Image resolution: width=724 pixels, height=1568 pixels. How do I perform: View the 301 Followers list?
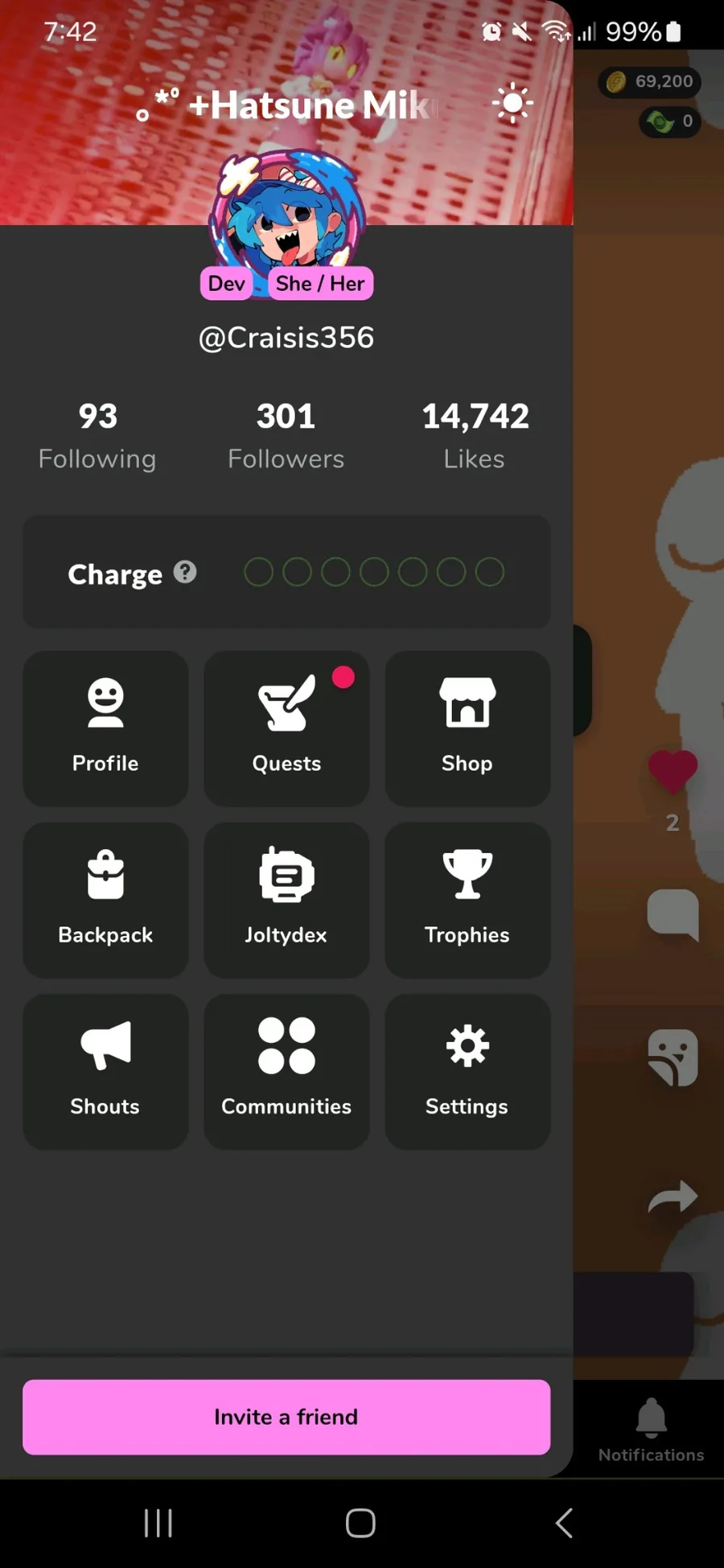[286, 436]
